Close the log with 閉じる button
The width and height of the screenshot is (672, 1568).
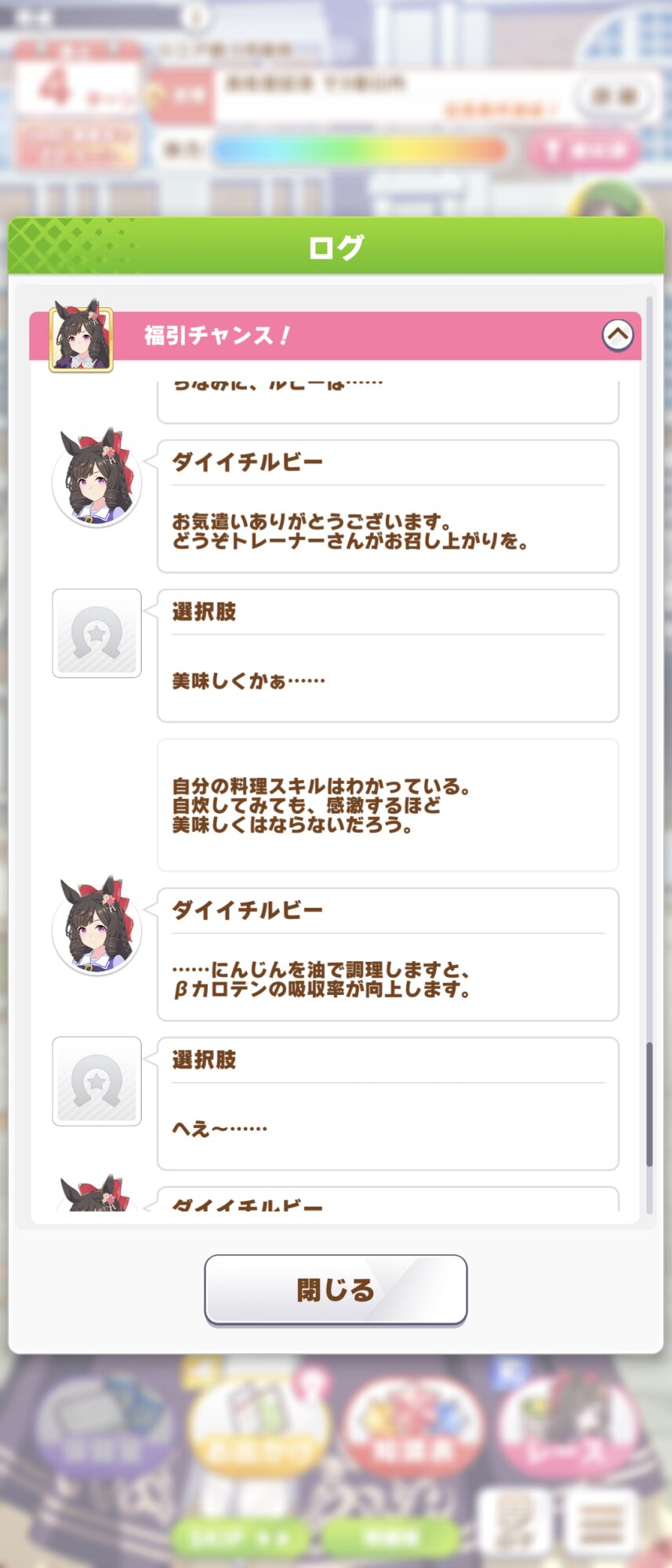coord(336,1290)
